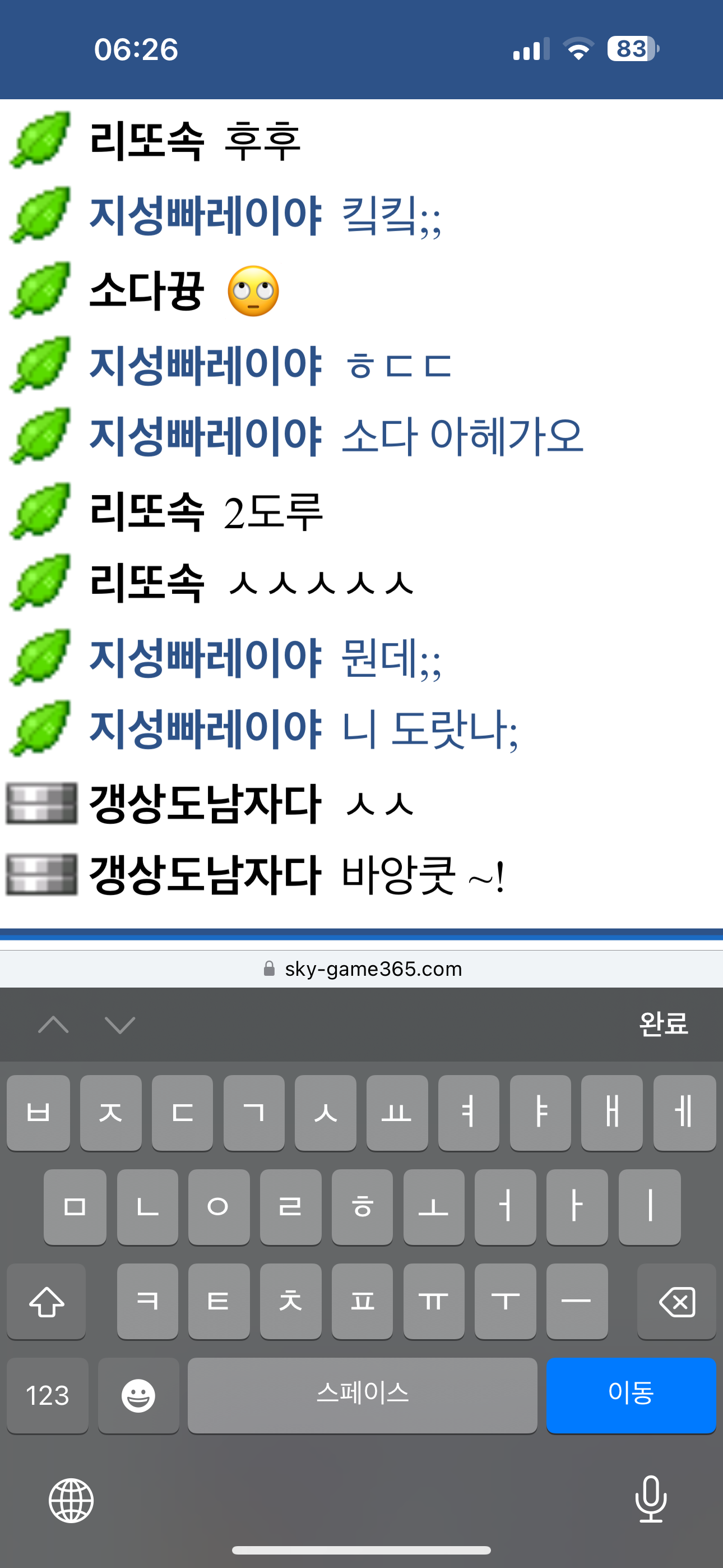Type the ㅣ vowel key

tap(650, 1206)
